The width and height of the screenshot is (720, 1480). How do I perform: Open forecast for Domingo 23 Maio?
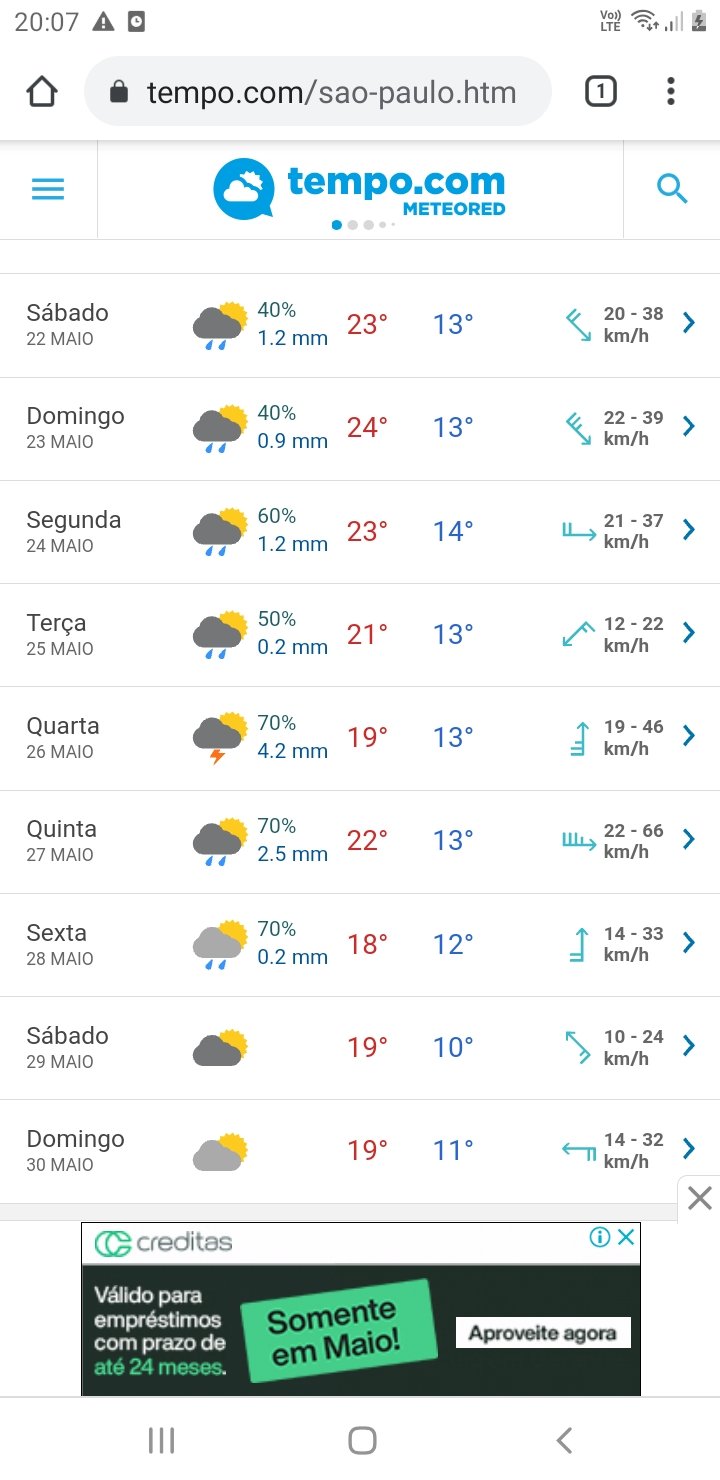[x=360, y=428]
